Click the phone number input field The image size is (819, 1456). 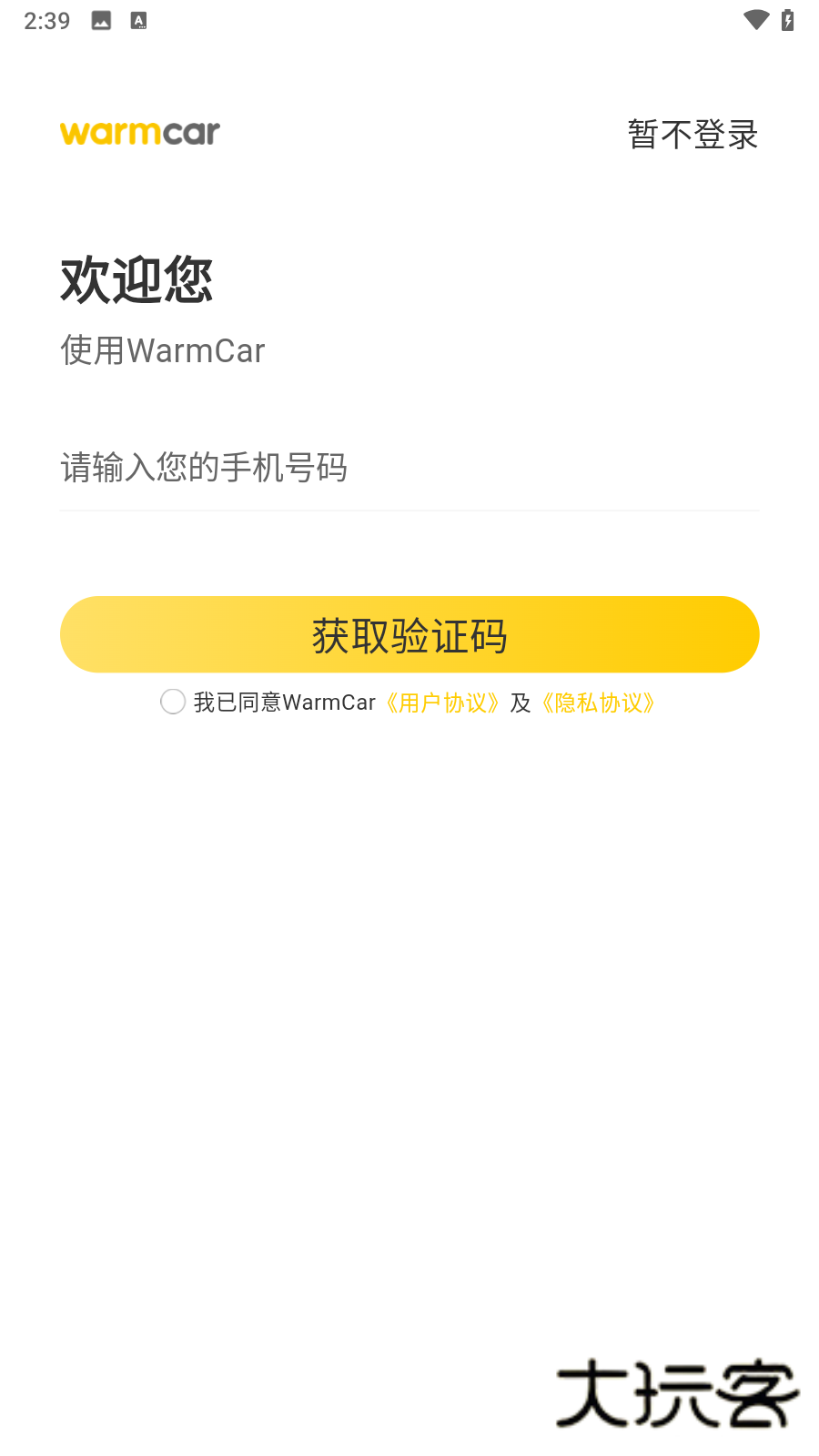[409, 469]
